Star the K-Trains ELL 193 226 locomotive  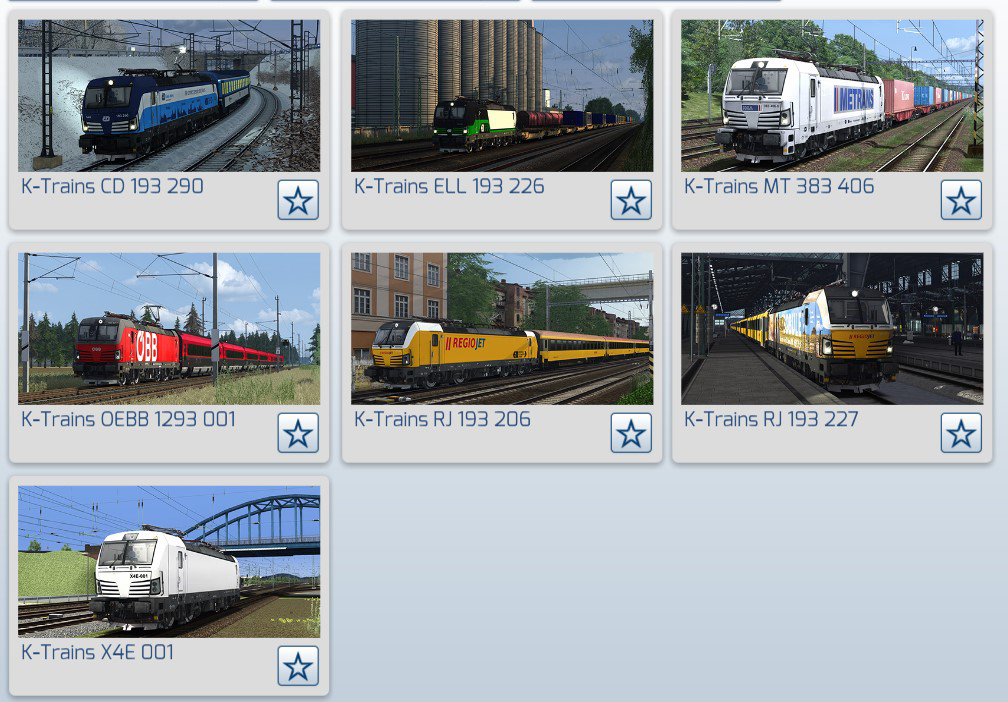click(631, 200)
